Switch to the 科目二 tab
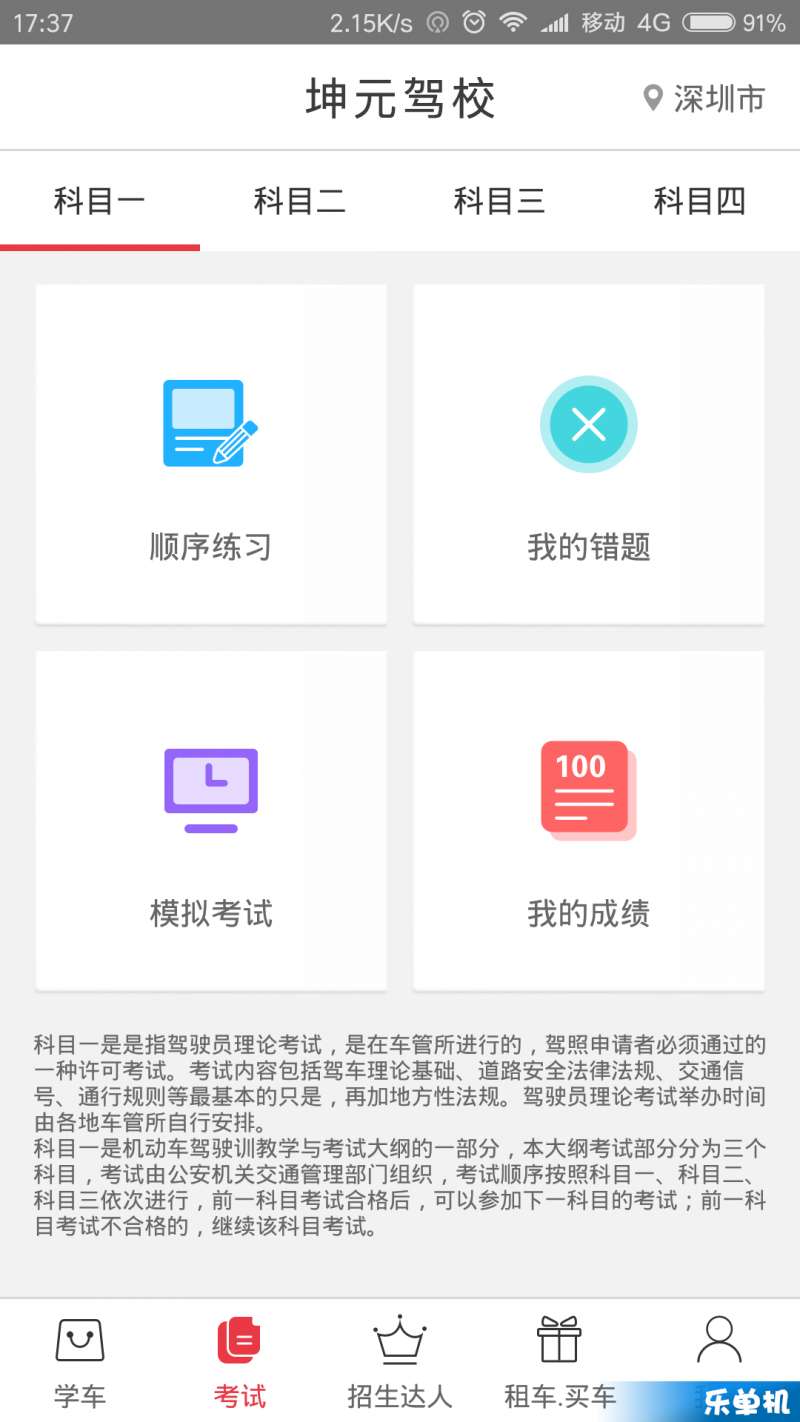Image resolution: width=800 pixels, height=1422 pixels. tap(300, 201)
